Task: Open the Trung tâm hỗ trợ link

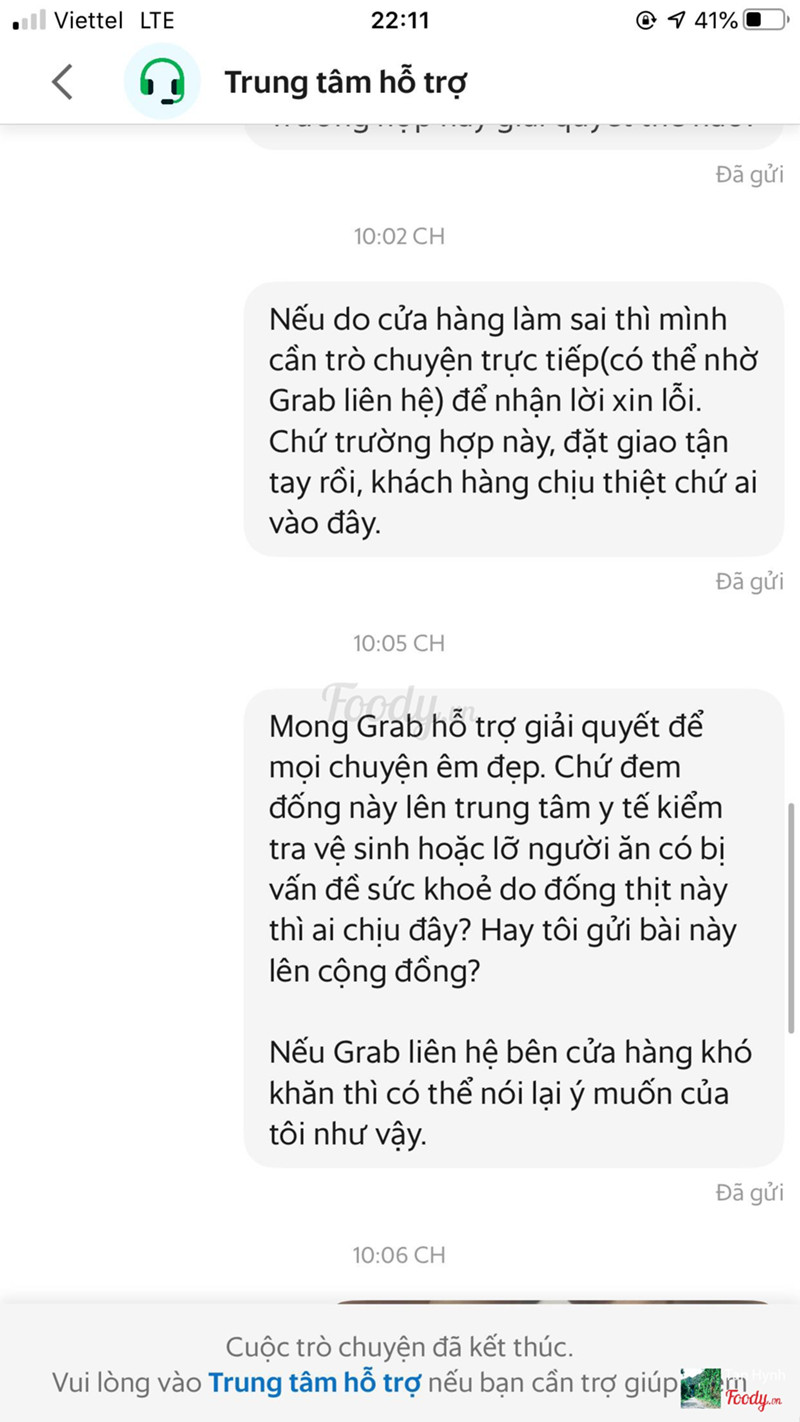Action: tap(315, 1384)
